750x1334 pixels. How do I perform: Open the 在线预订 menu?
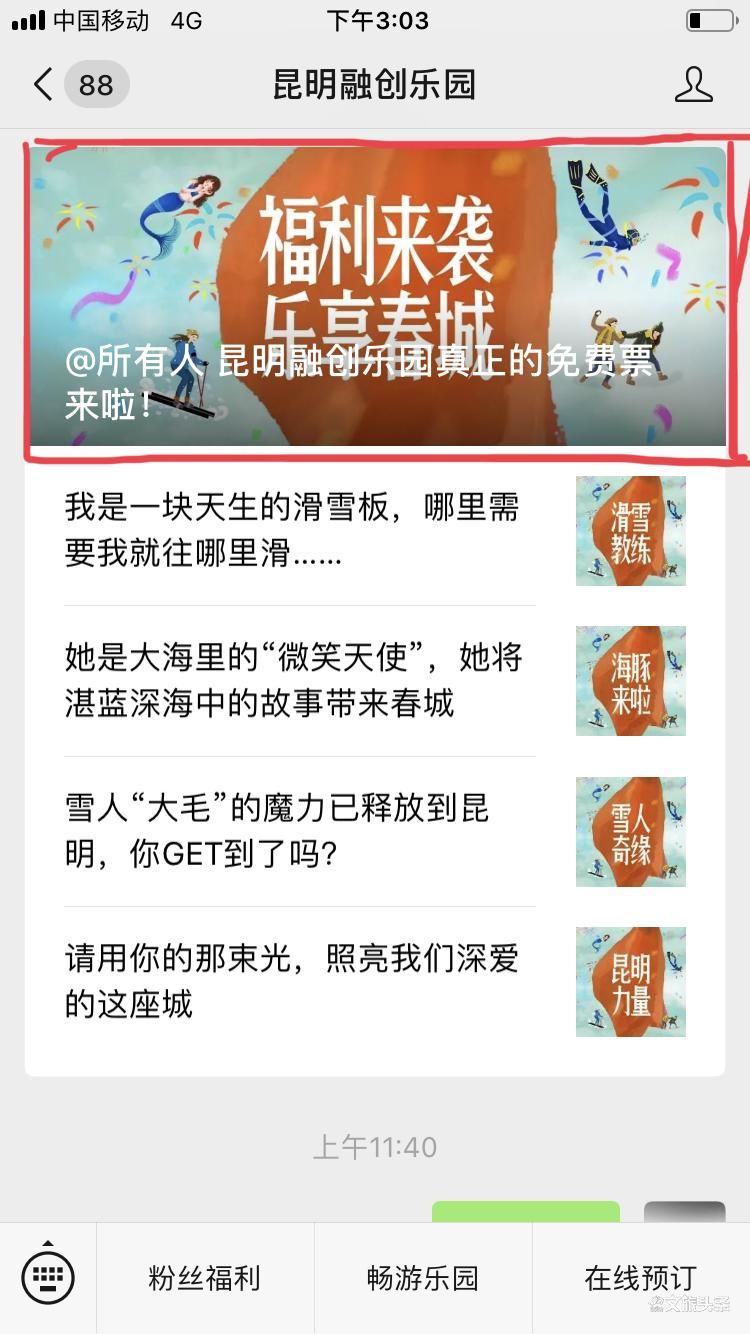640,1278
